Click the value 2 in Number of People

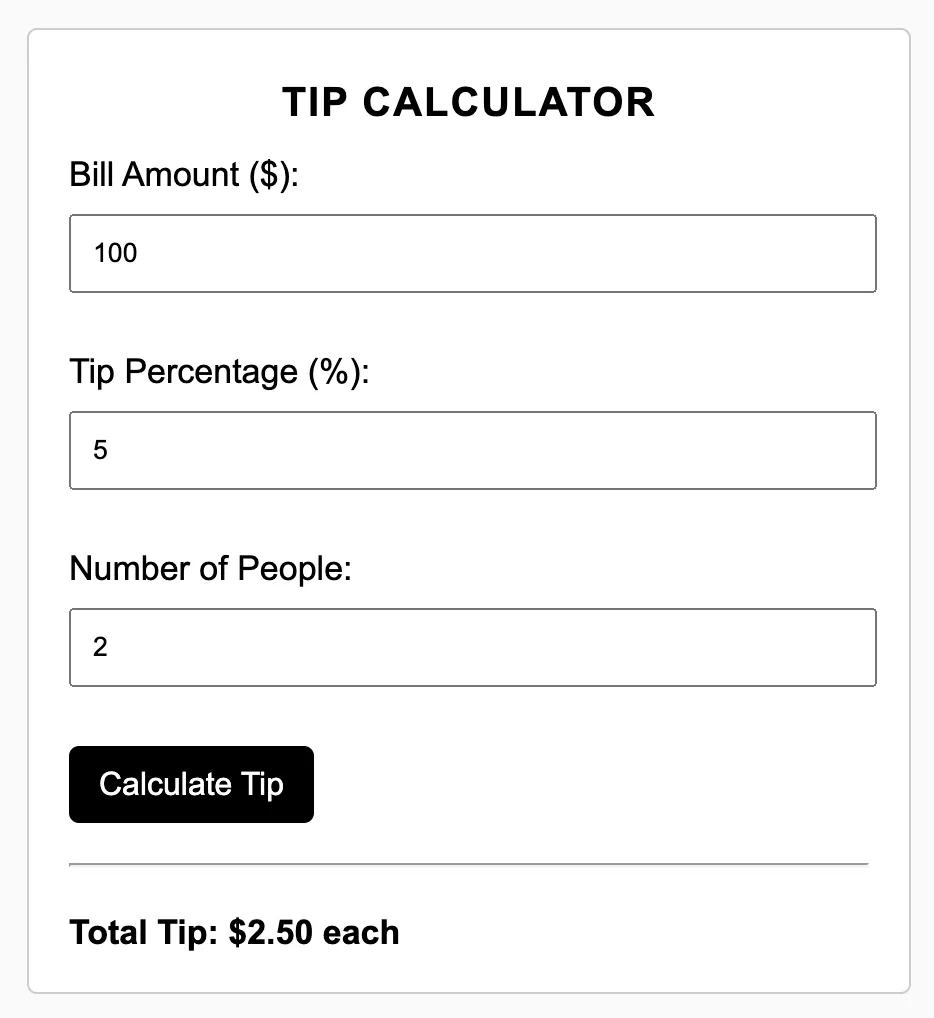99,647
